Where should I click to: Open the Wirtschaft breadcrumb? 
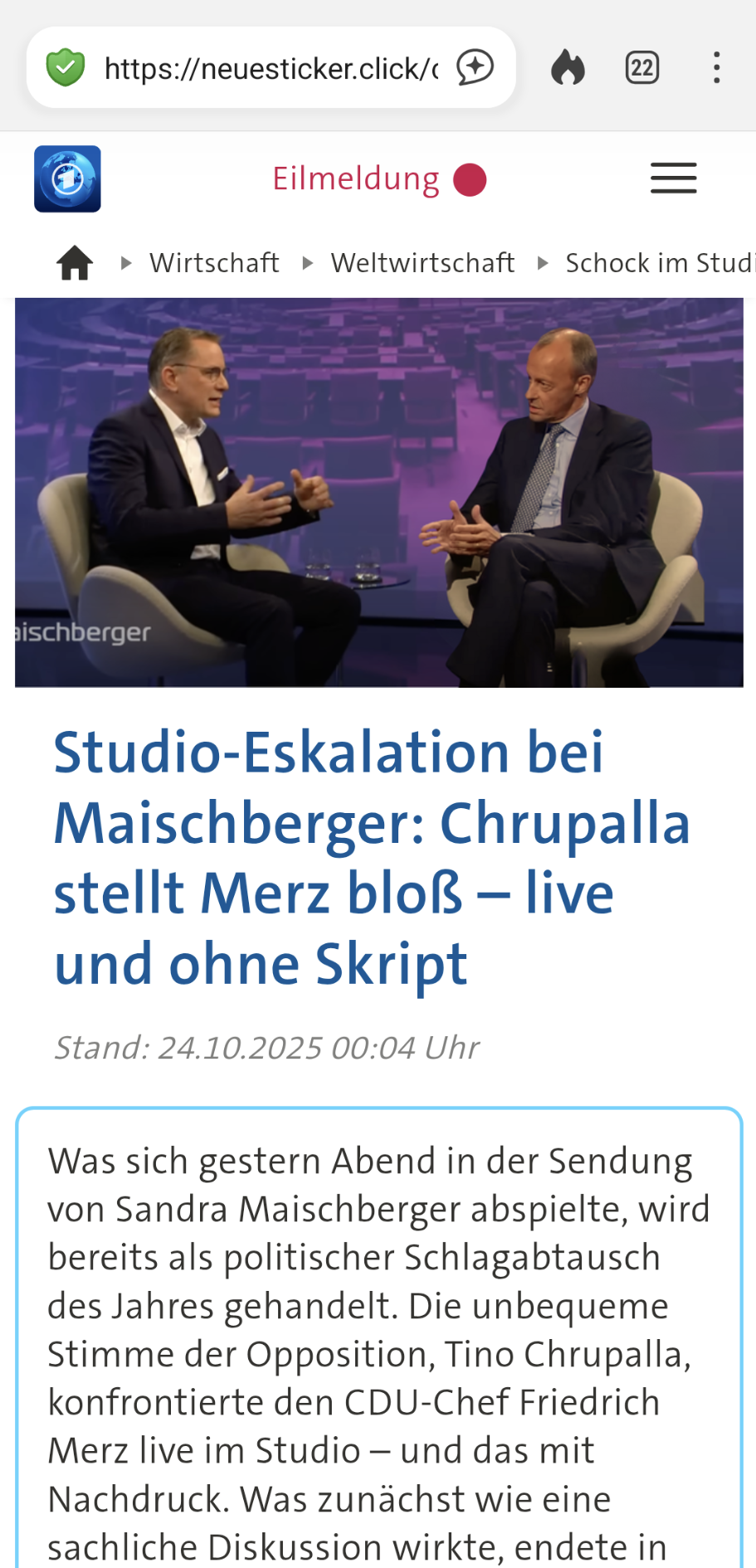click(214, 263)
